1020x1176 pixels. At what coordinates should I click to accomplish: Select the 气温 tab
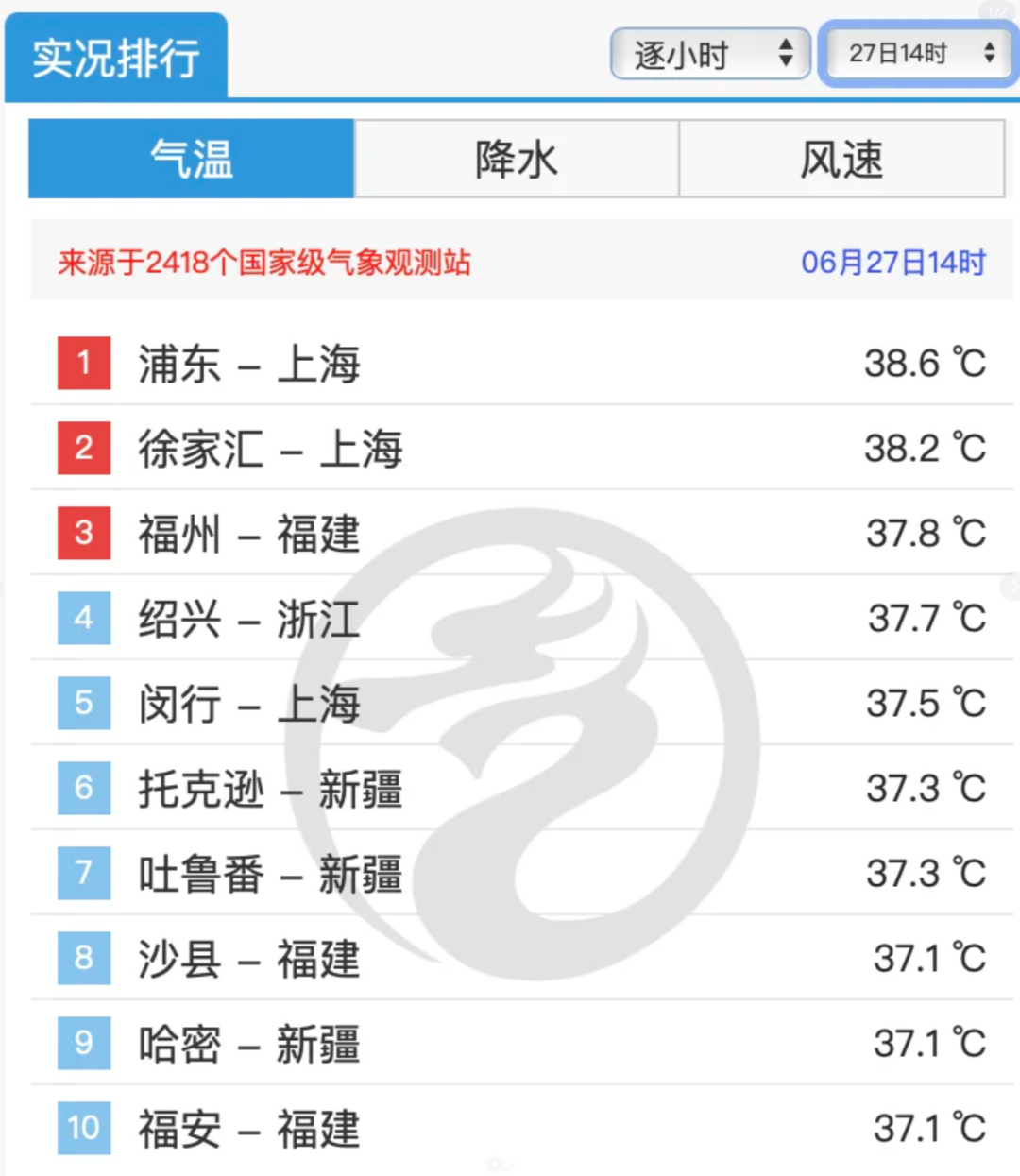tap(192, 159)
